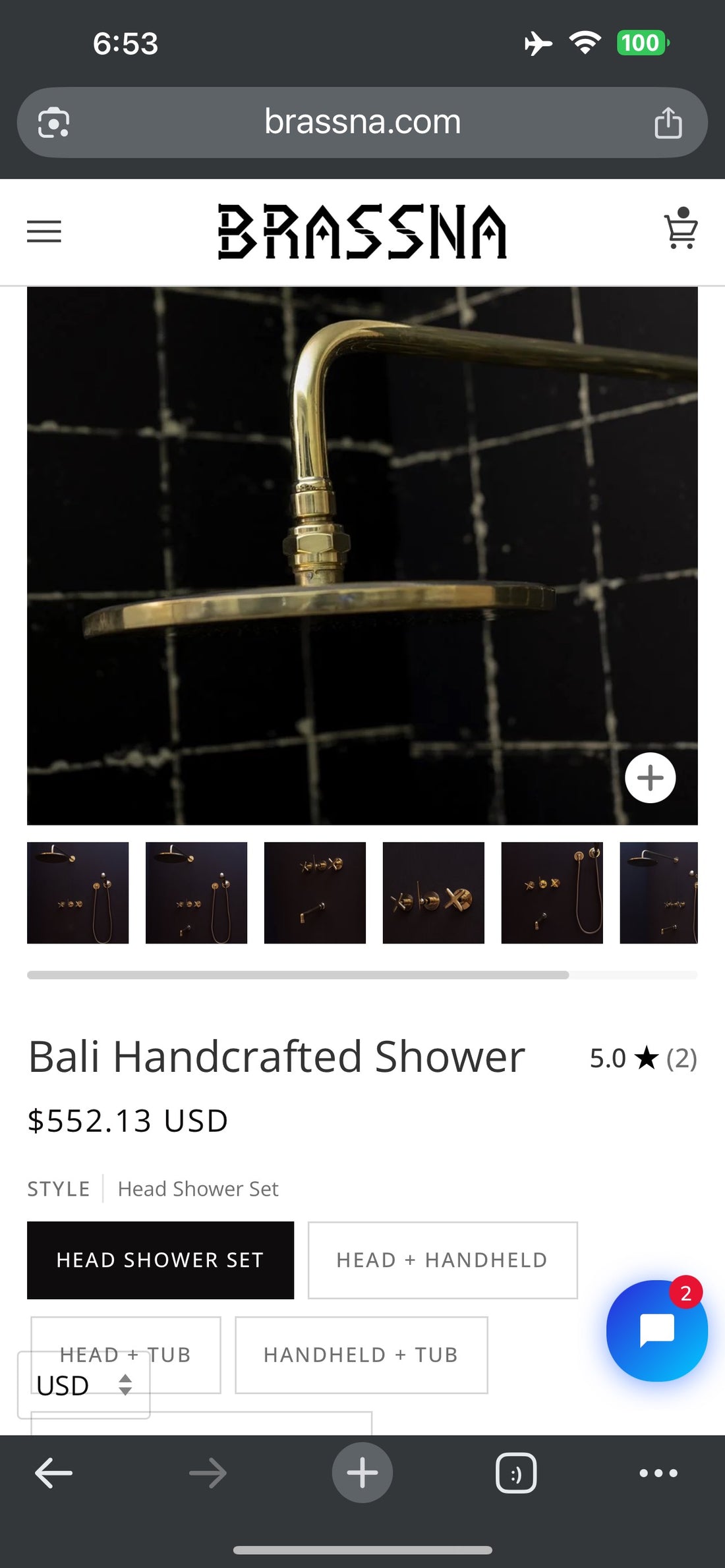Viewport: 725px width, 1568px height.
Task: View the first product thumbnail image
Action: (x=78, y=893)
